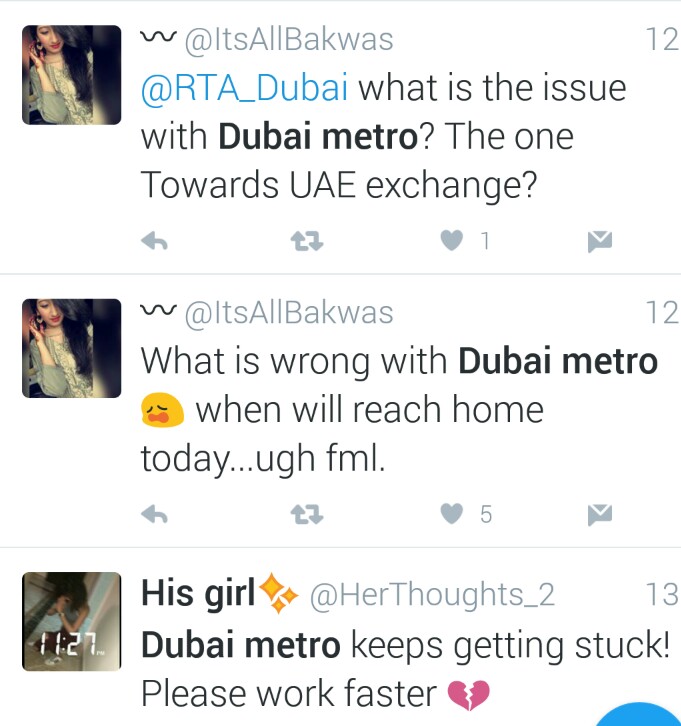
Task: Message the 'What is wrong' tweet to someone
Action: [598, 515]
